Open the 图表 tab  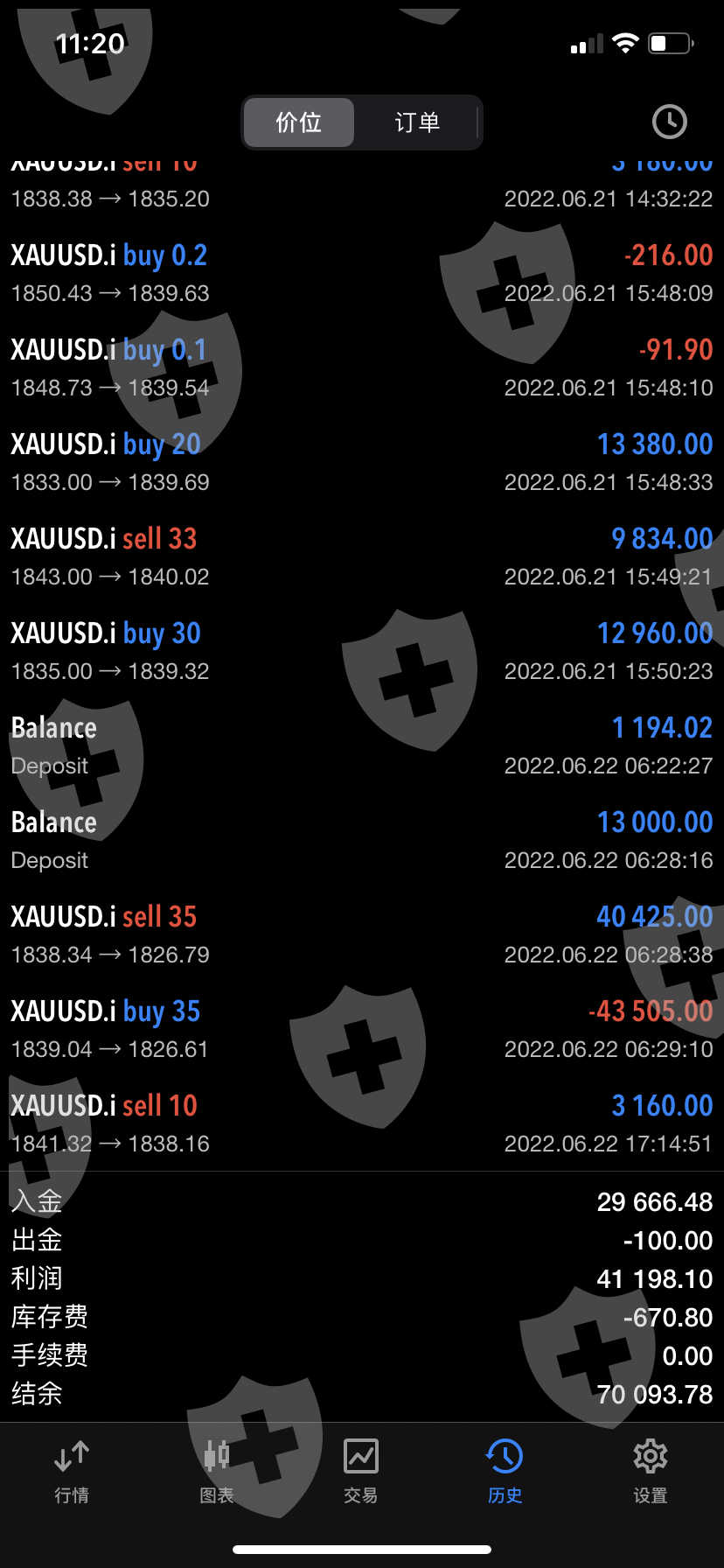point(216,1472)
